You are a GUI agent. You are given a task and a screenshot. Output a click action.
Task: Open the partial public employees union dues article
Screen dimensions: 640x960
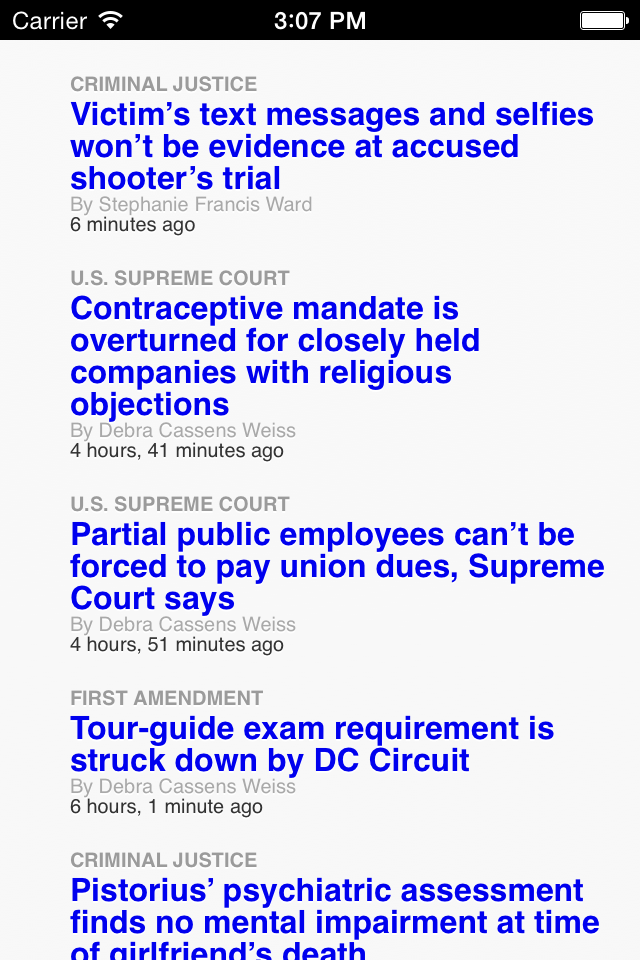337,566
